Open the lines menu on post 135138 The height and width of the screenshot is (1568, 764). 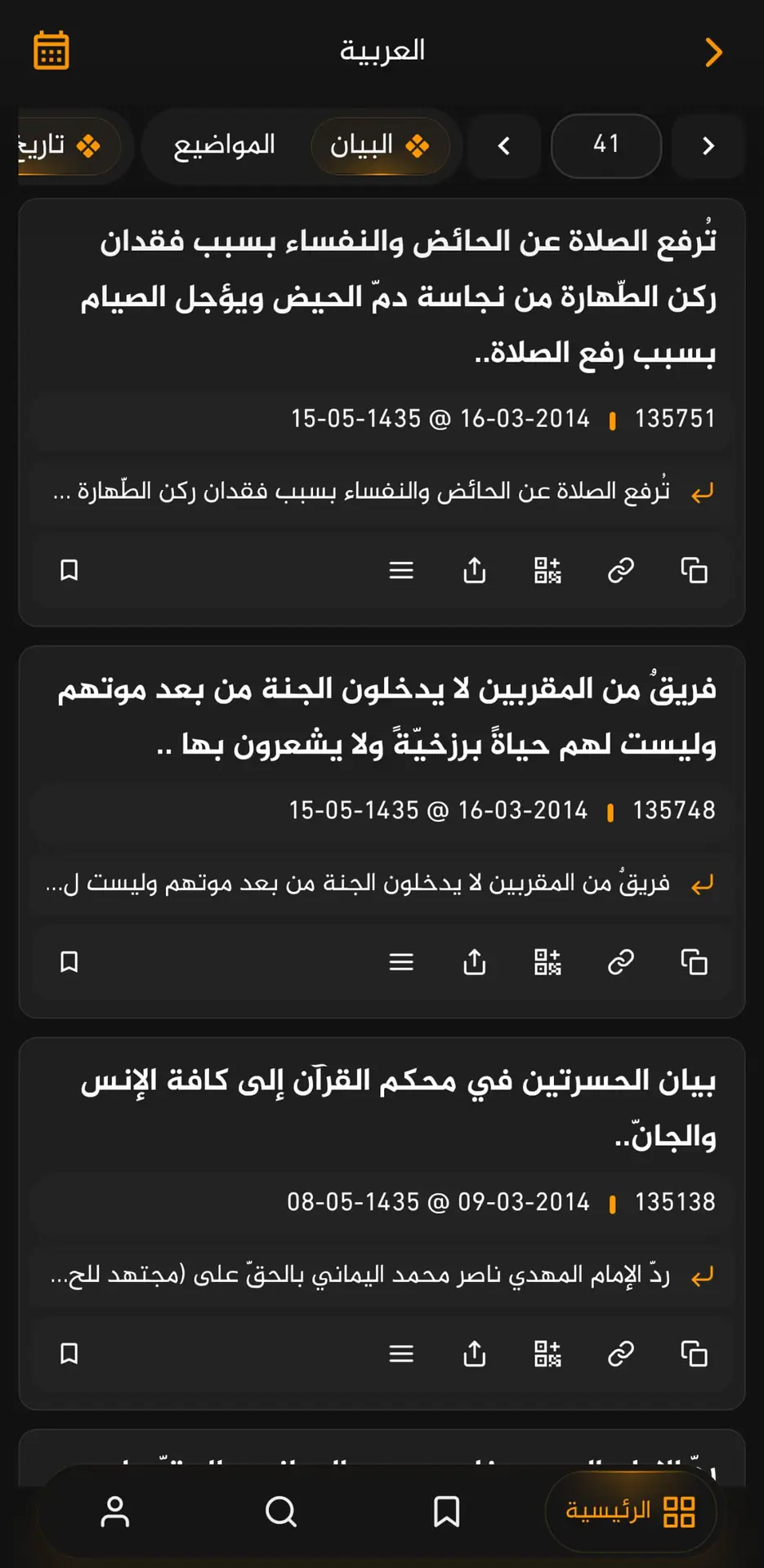(401, 1354)
